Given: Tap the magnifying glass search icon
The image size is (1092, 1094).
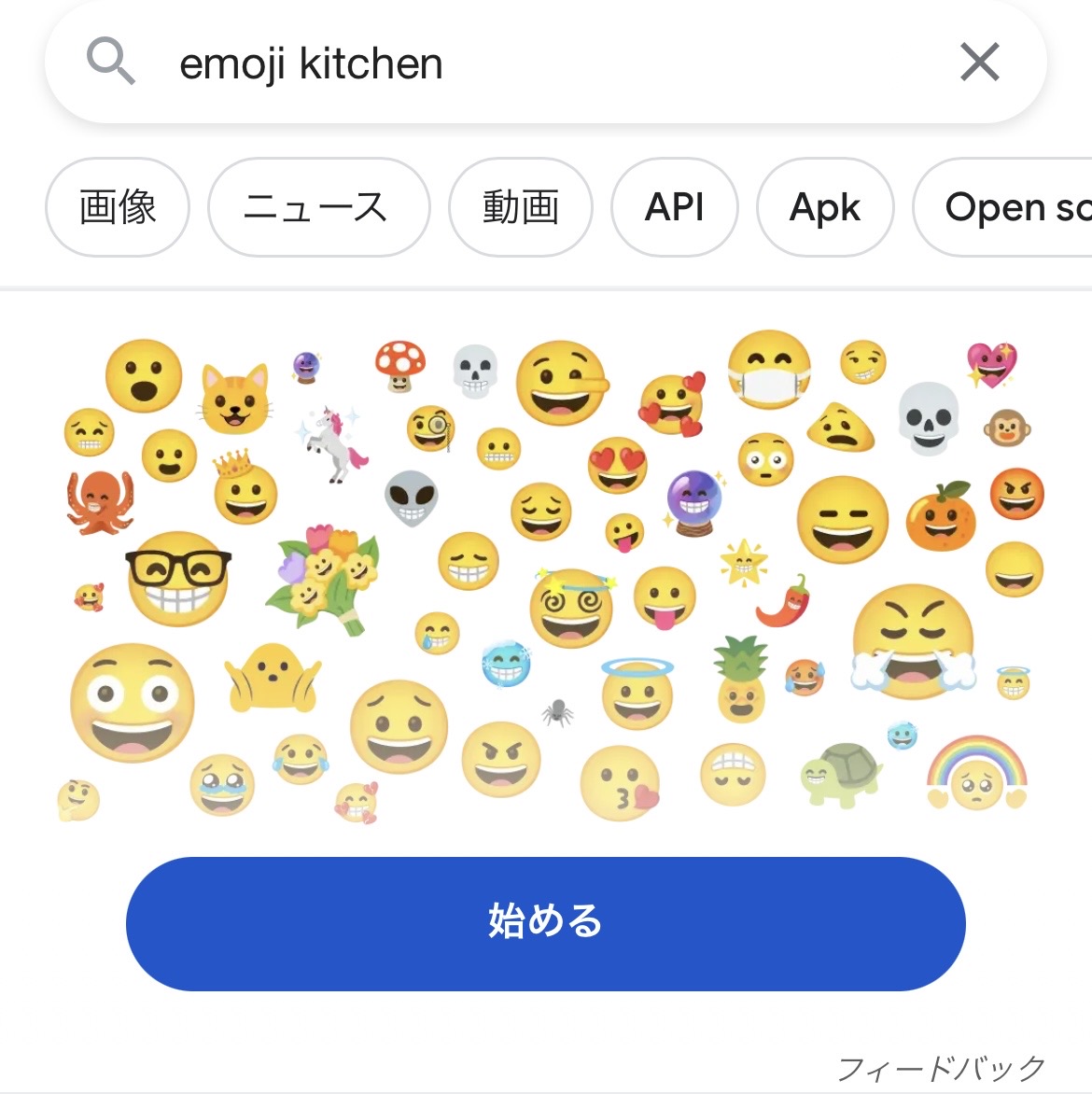Looking at the screenshot, I should [110, 62].
